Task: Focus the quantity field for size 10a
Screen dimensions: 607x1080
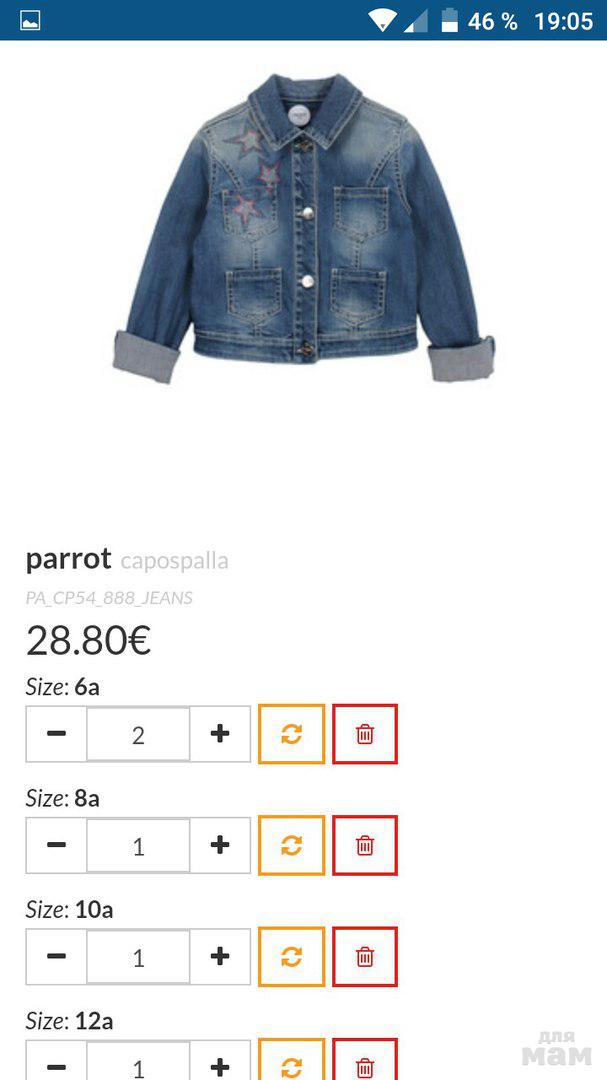Action: pos(138,956)
